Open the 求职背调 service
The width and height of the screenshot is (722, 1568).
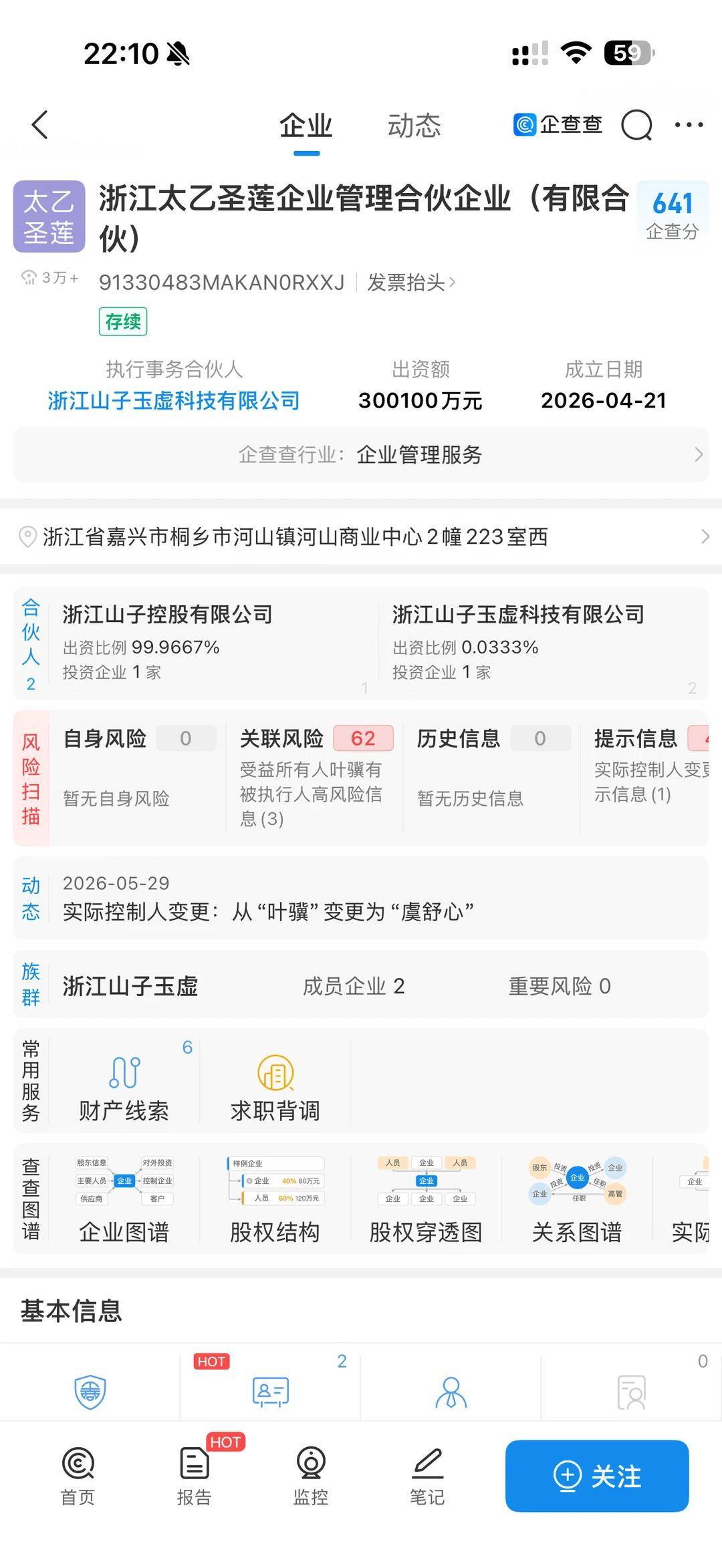(275, 1082)
